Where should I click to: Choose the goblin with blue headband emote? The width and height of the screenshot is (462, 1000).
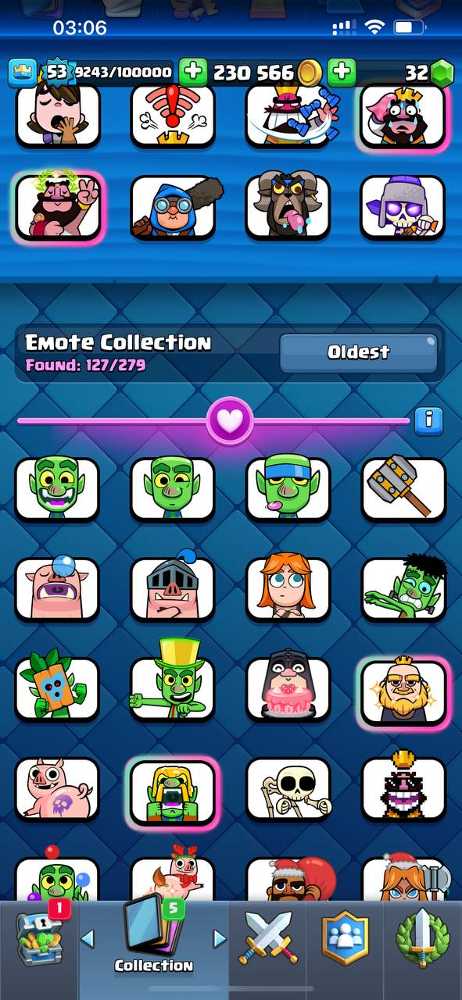point(288,487)
